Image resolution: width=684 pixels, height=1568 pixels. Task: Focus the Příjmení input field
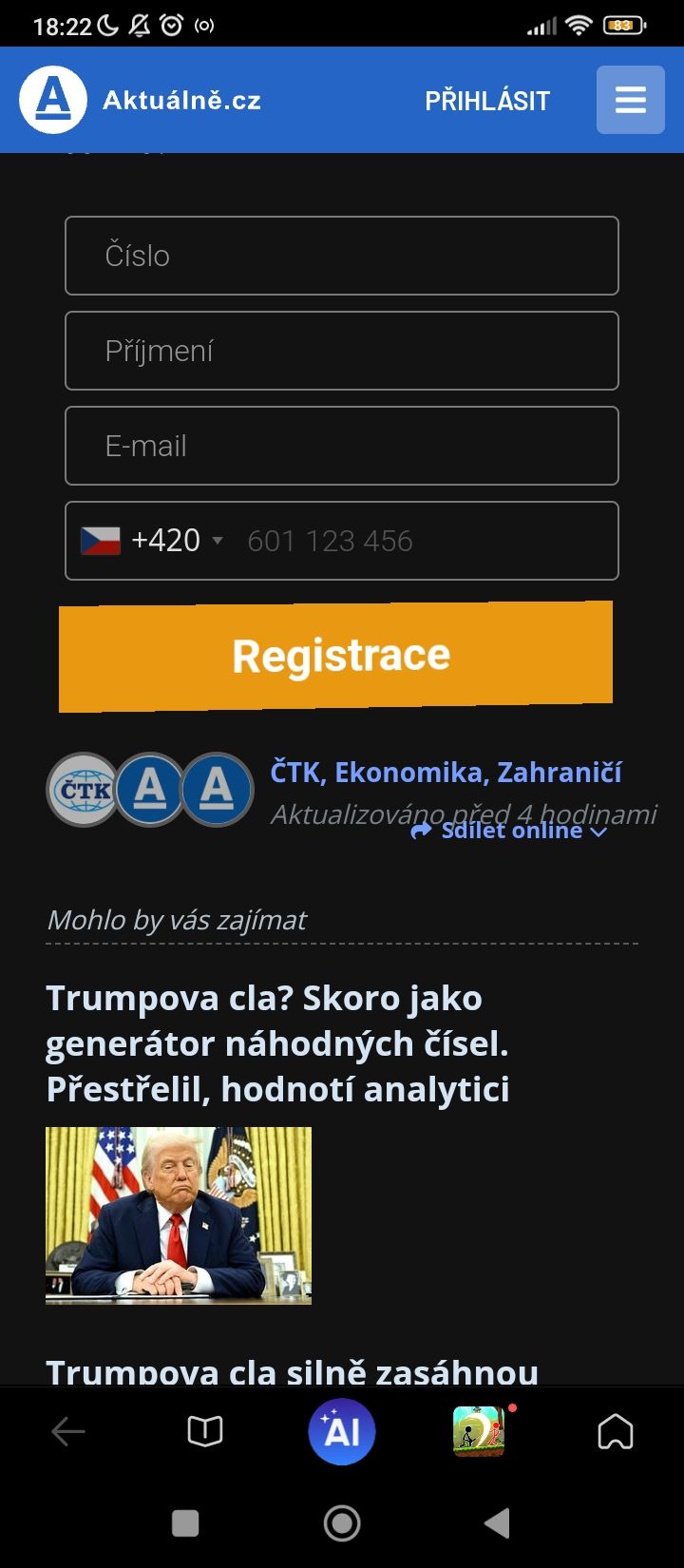point(342,351)
